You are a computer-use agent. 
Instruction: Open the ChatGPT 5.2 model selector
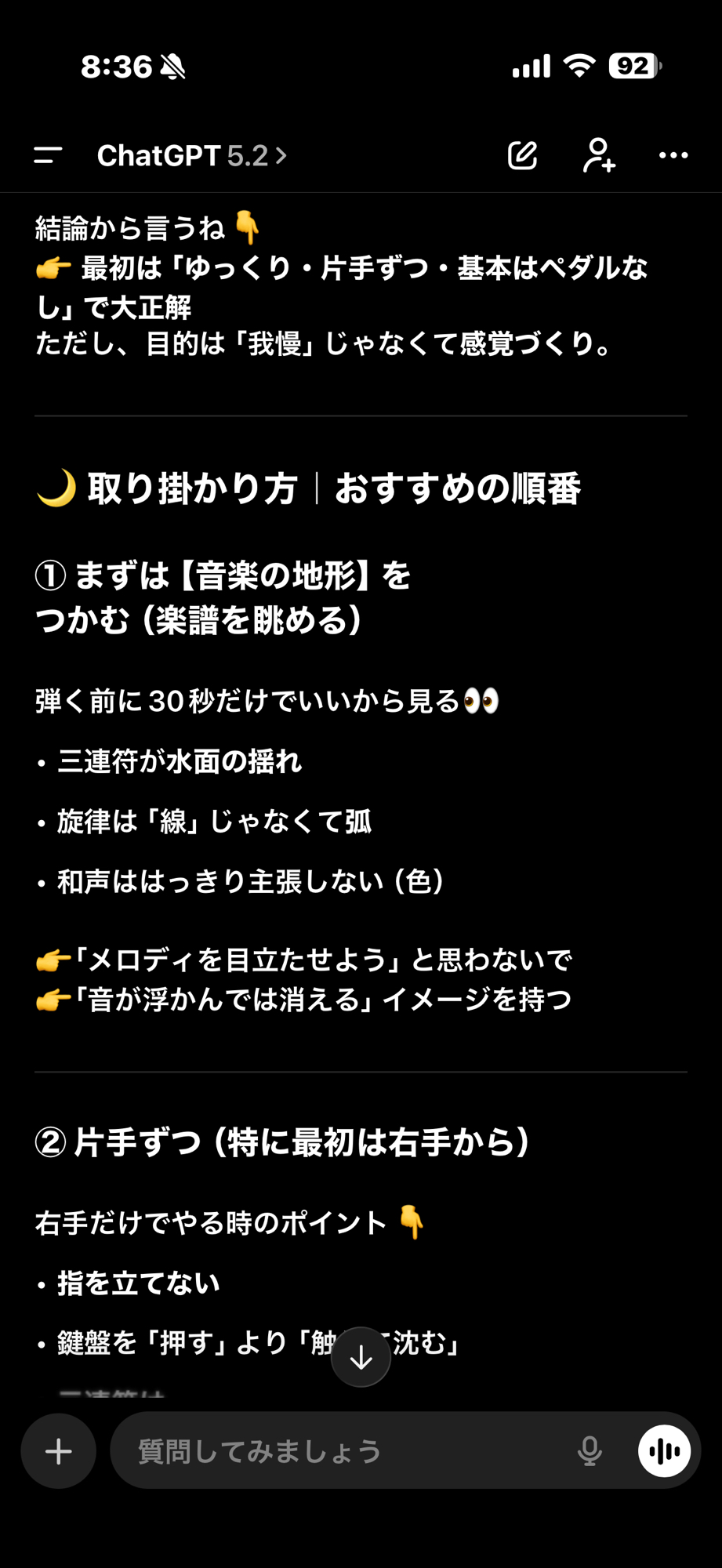click(191, 156)
